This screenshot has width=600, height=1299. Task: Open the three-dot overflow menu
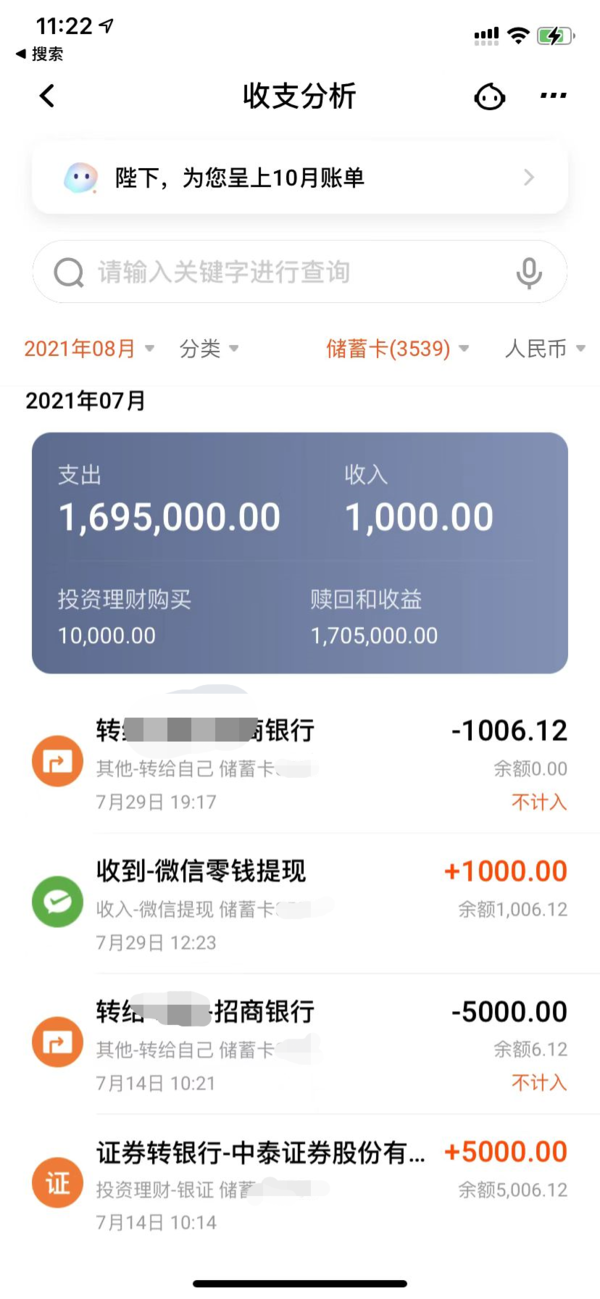pyautogui.click(x=553, y=96)
